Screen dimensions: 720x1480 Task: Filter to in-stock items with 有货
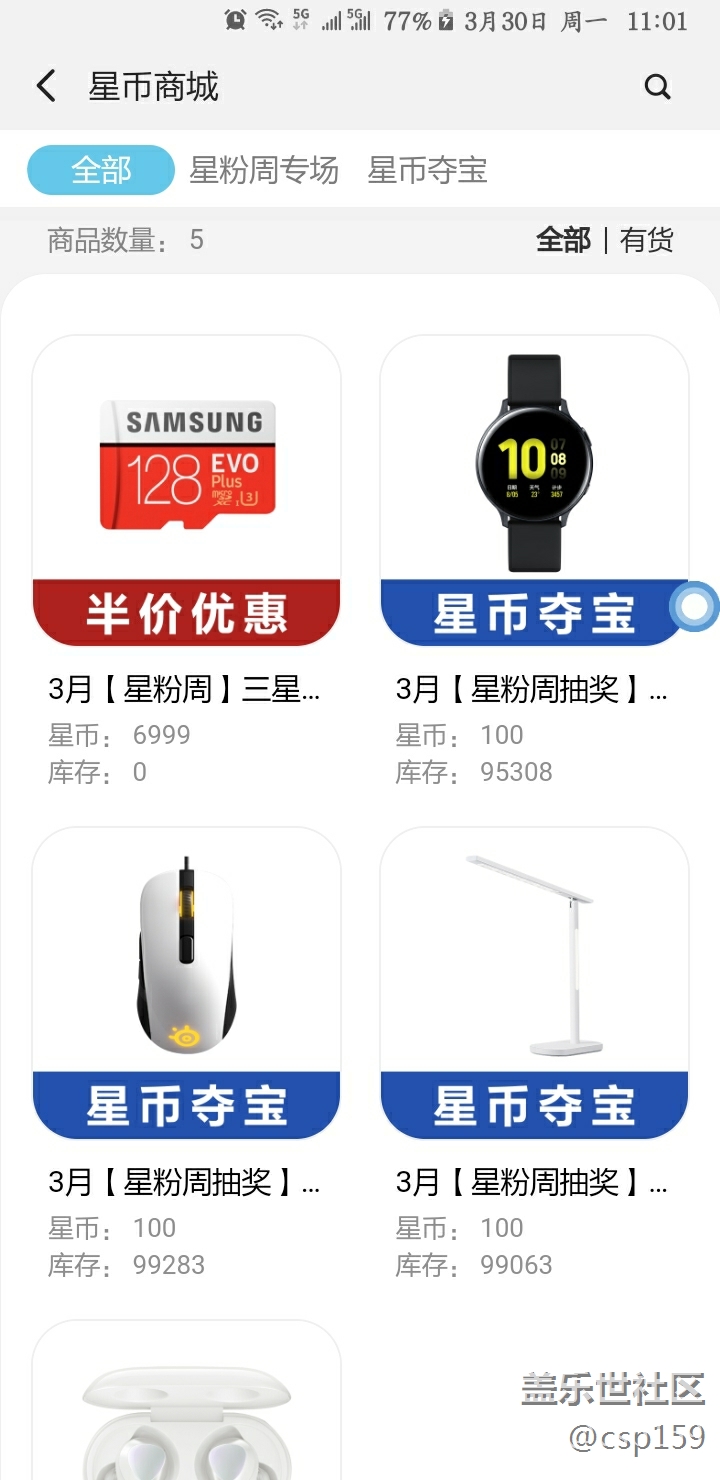click(647, 240)
